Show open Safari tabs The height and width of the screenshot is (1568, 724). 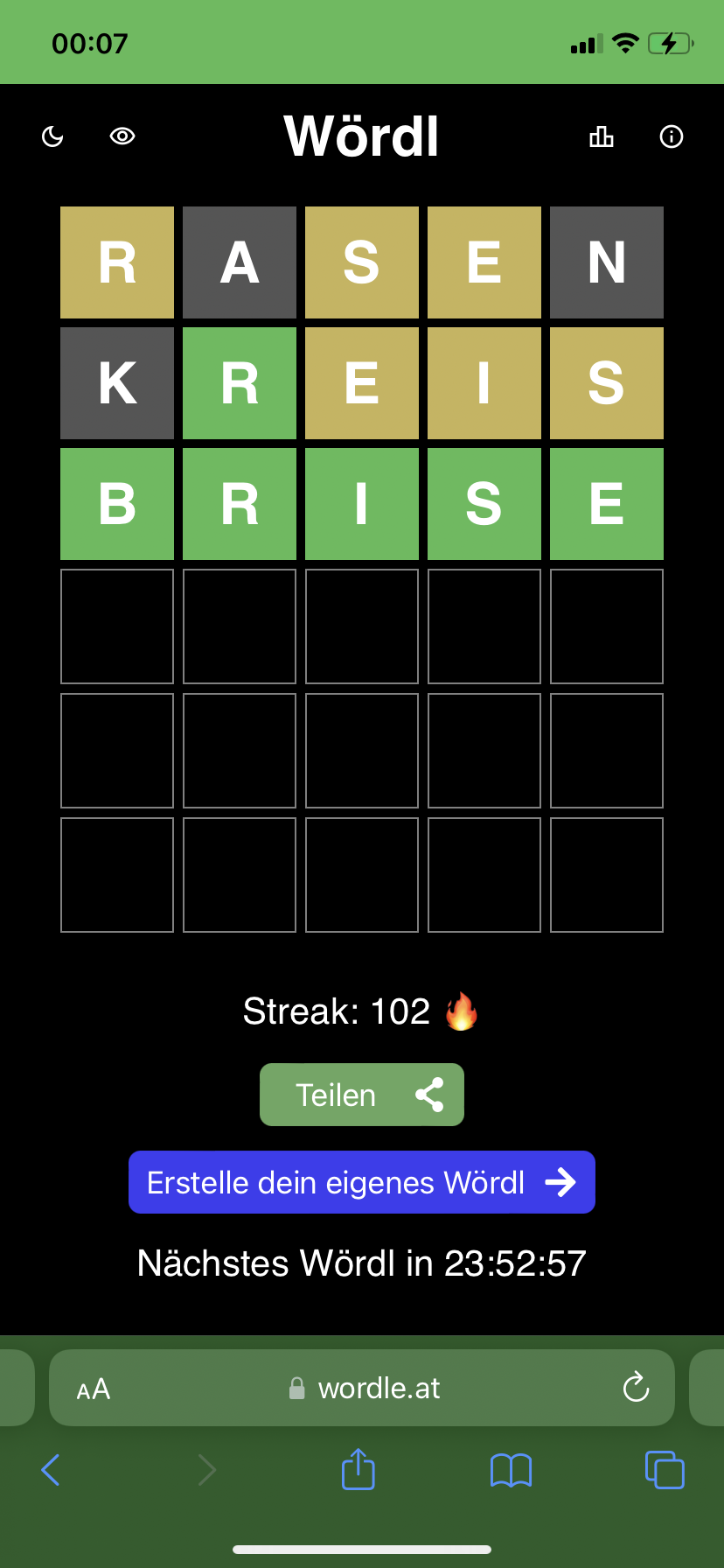tap(665, 1470)
